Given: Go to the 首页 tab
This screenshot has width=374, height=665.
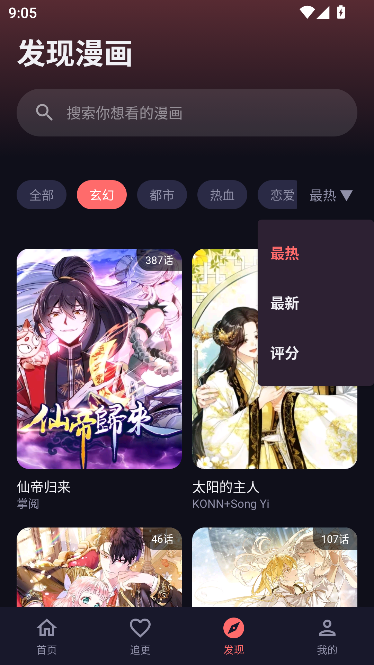Looking at the screenshot, I should coord(47,636).
